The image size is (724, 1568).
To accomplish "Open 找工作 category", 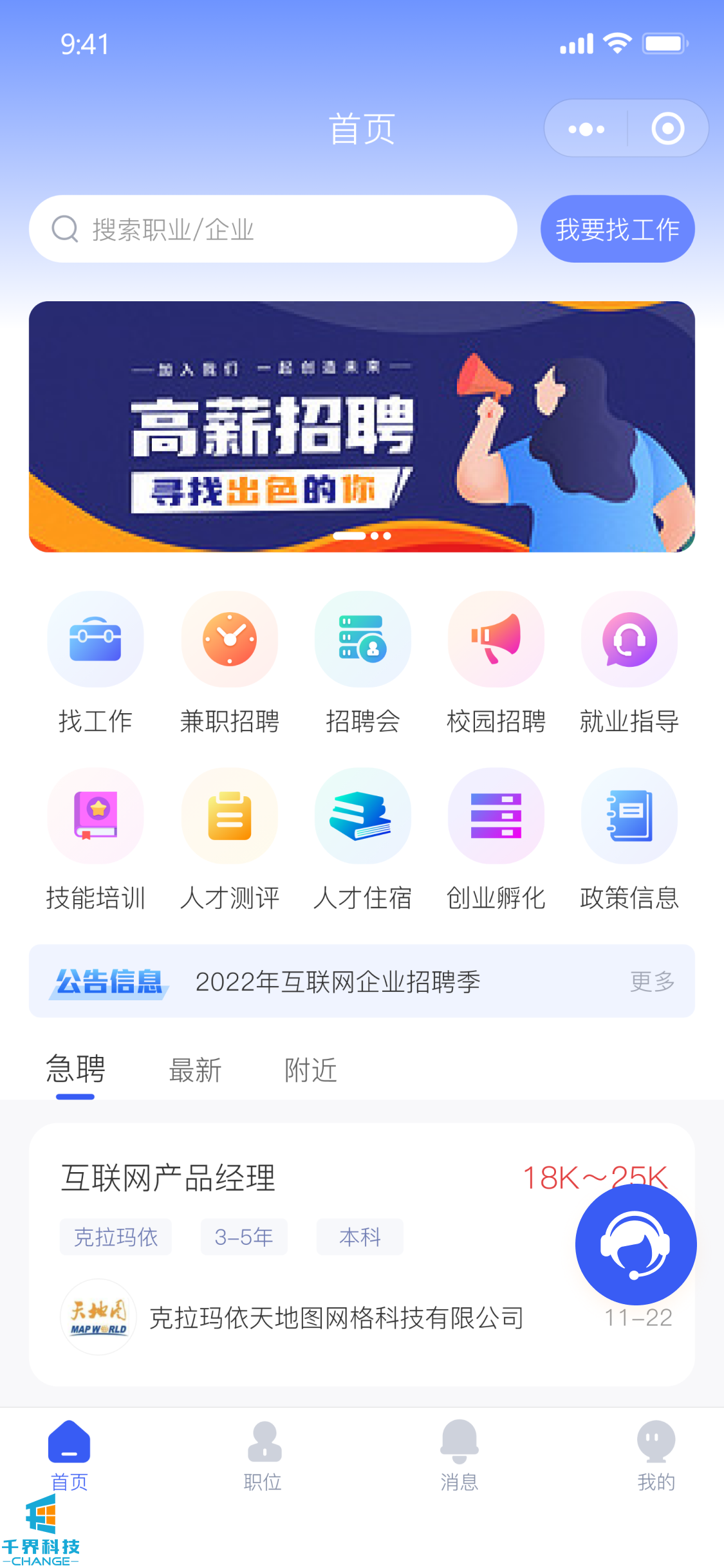I will 95,663.
